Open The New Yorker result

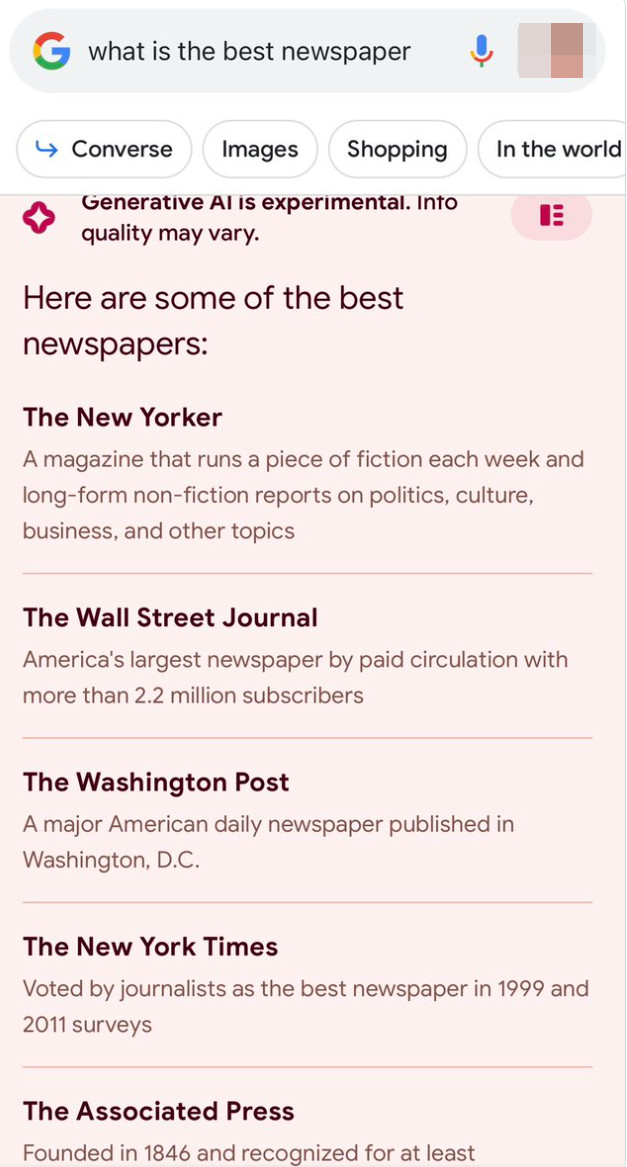[122, 417]
